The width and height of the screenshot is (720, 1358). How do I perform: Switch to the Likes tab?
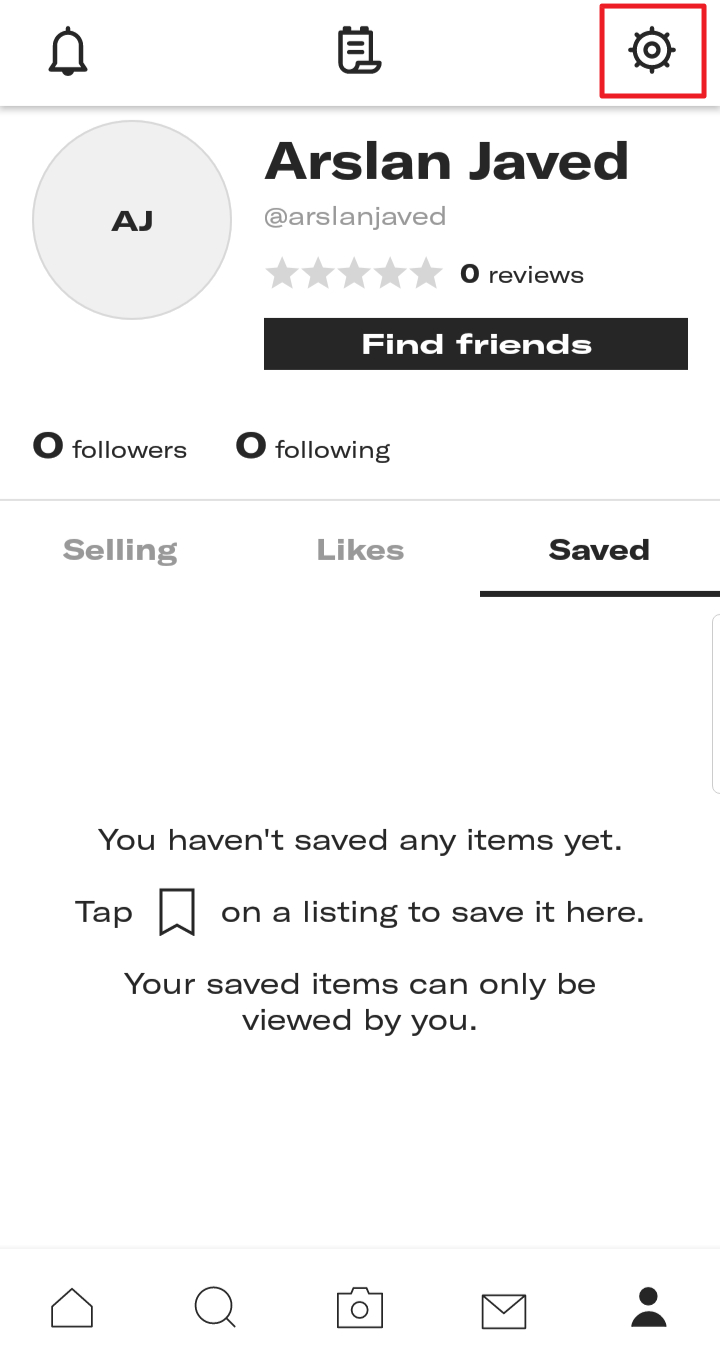point(359,549)
